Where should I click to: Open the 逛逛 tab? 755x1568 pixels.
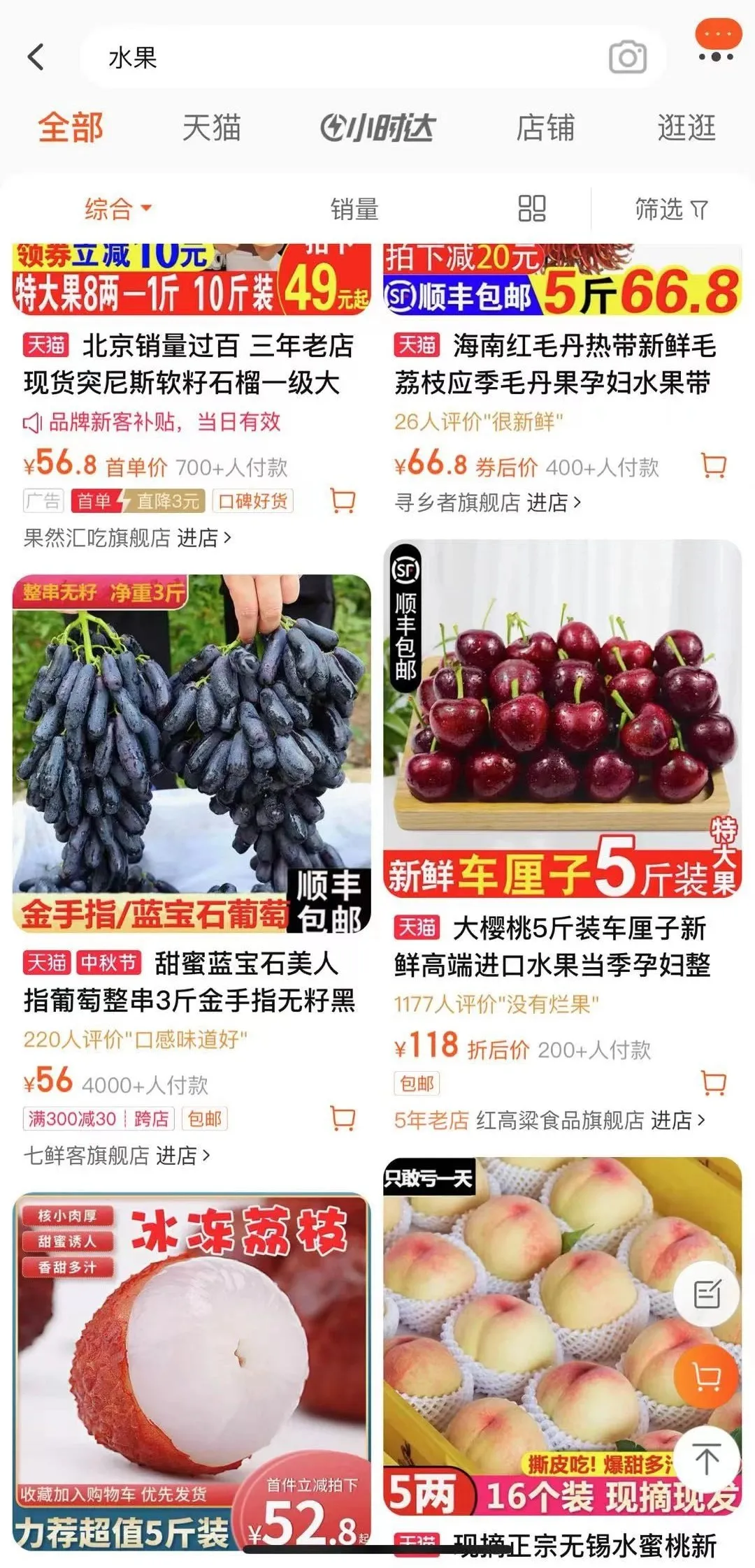[686, 128]
